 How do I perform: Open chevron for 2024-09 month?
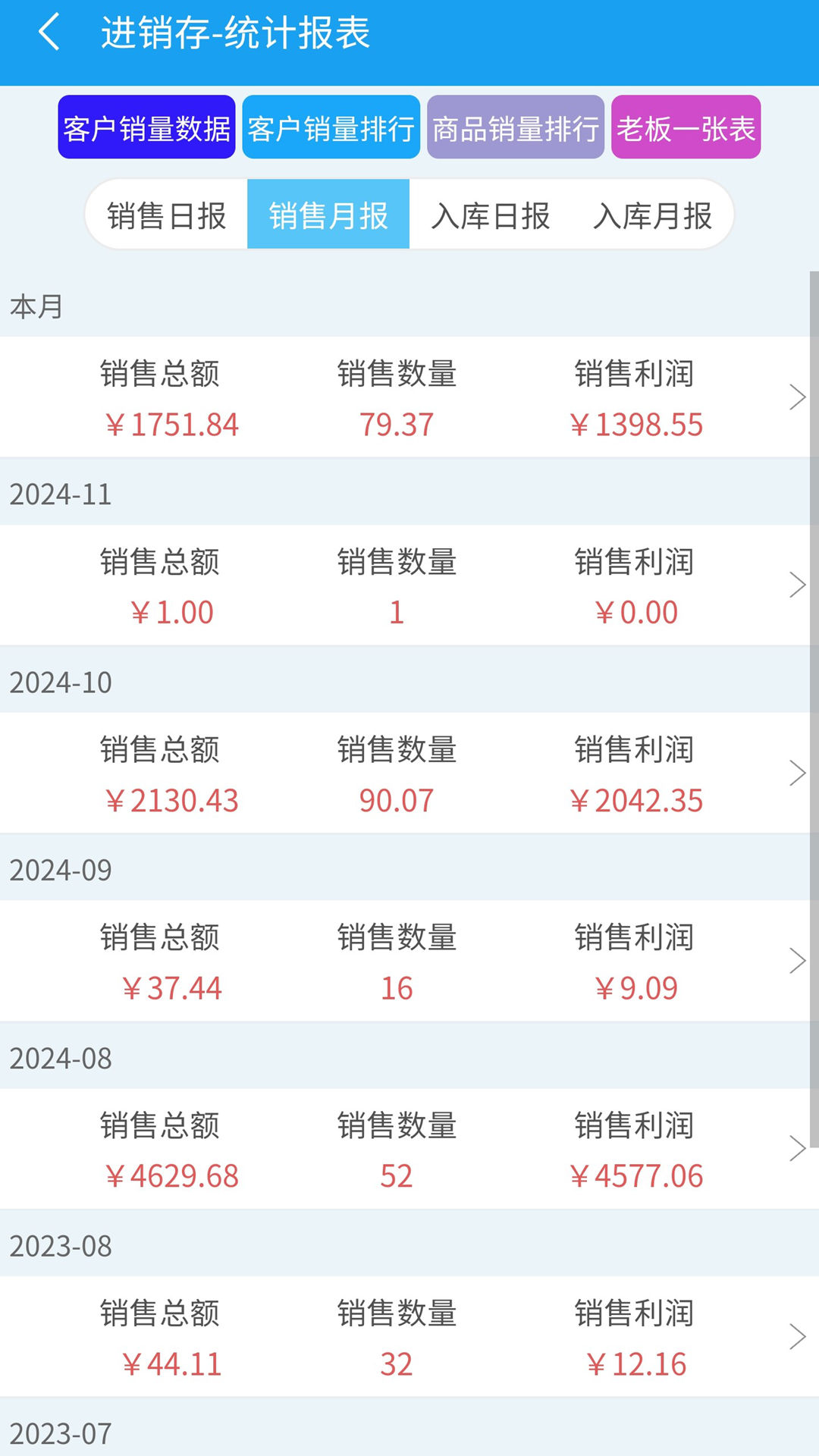[x=799, y=961]
